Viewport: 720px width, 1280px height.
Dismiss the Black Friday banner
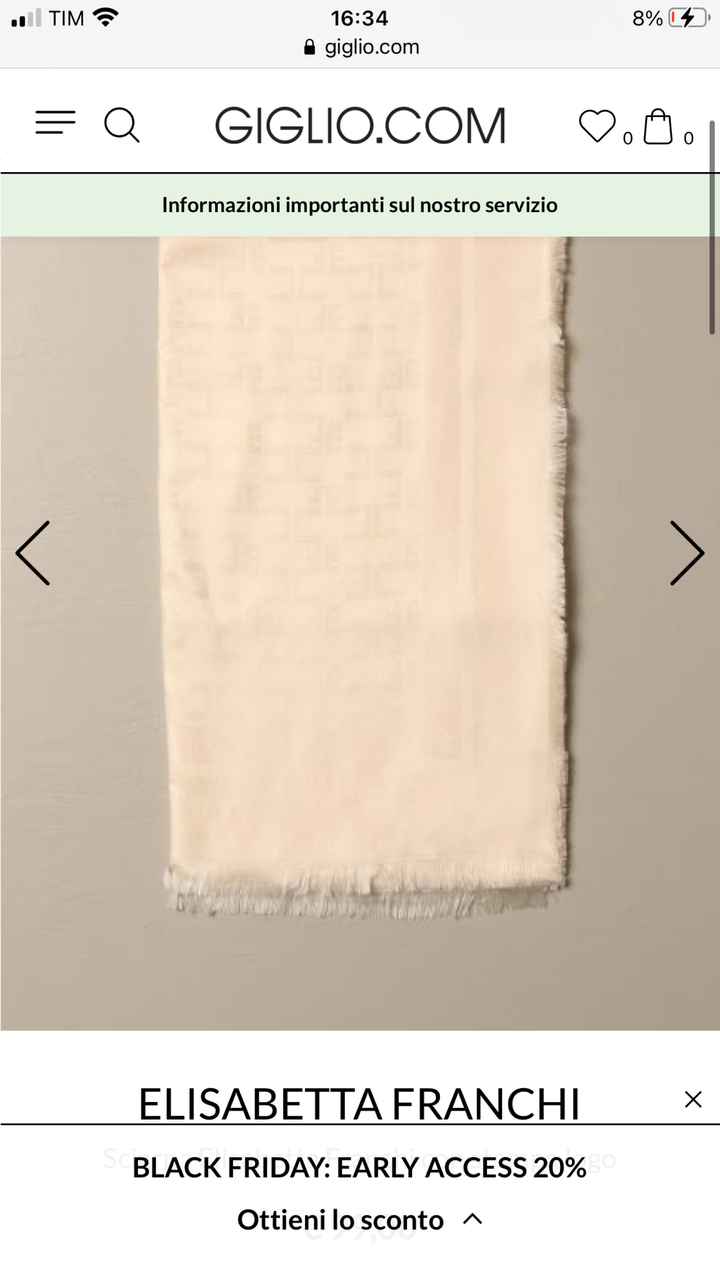pyautogui.click(x=693, y=1100)
